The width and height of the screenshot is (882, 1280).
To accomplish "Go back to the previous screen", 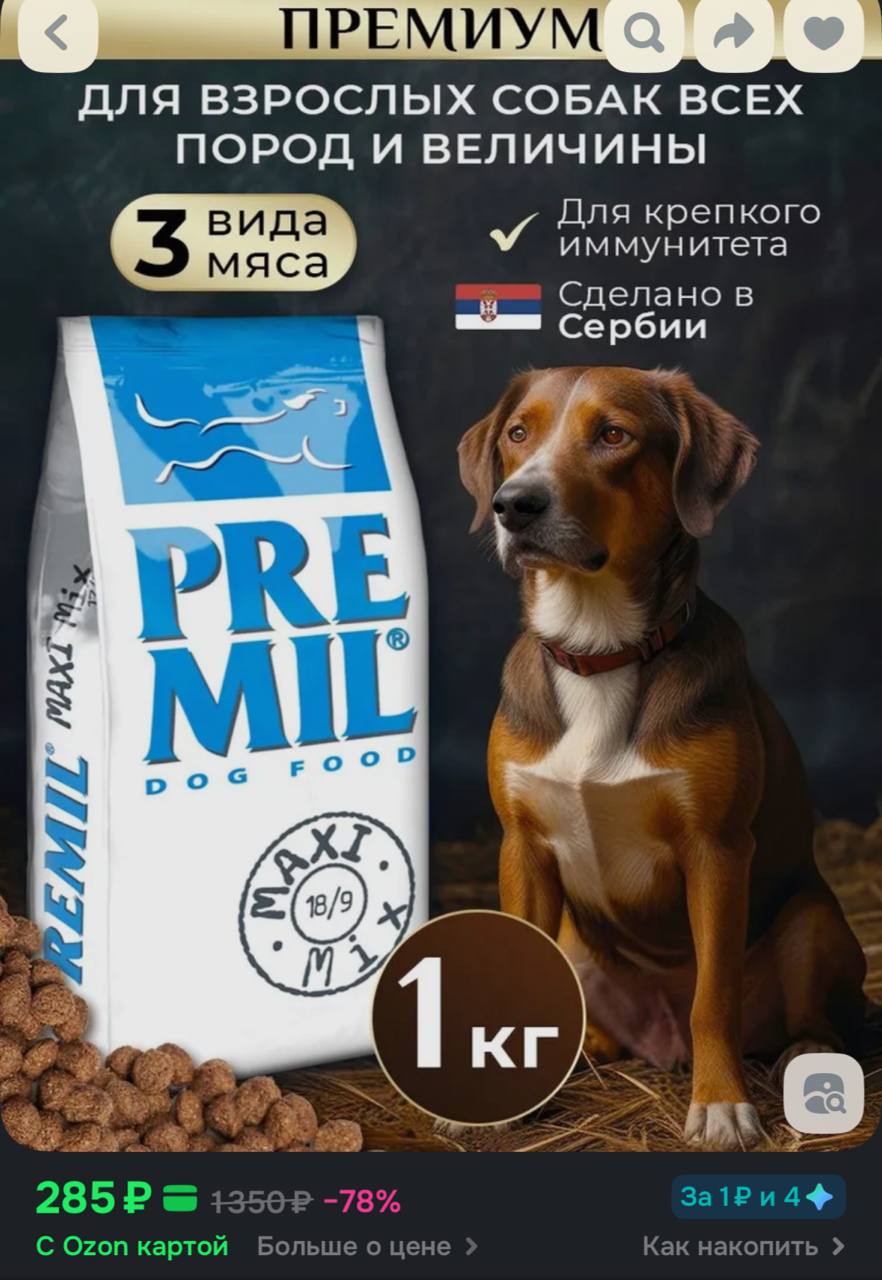I will click(58, 33).
